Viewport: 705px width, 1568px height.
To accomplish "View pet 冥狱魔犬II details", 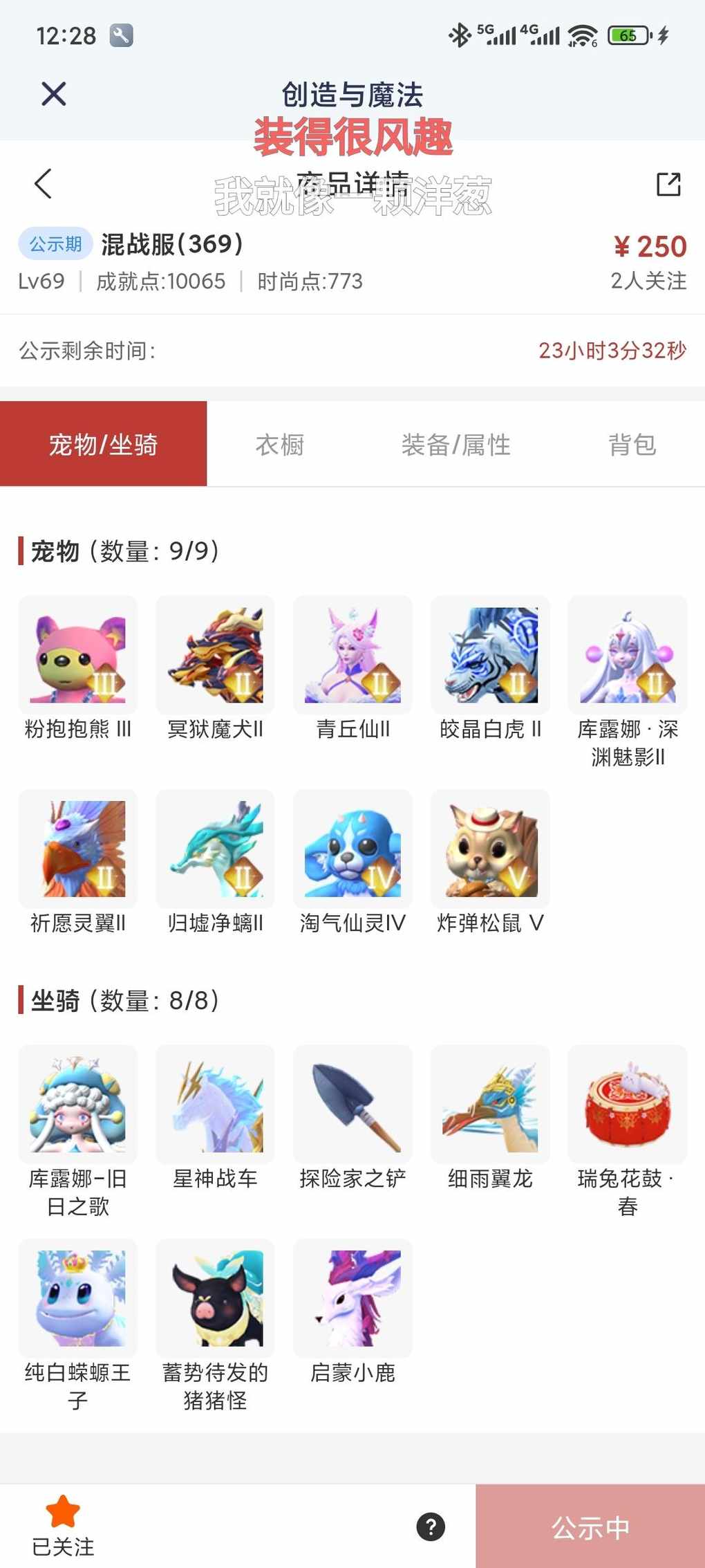I will pyautogui.click(x=215, y=656).
